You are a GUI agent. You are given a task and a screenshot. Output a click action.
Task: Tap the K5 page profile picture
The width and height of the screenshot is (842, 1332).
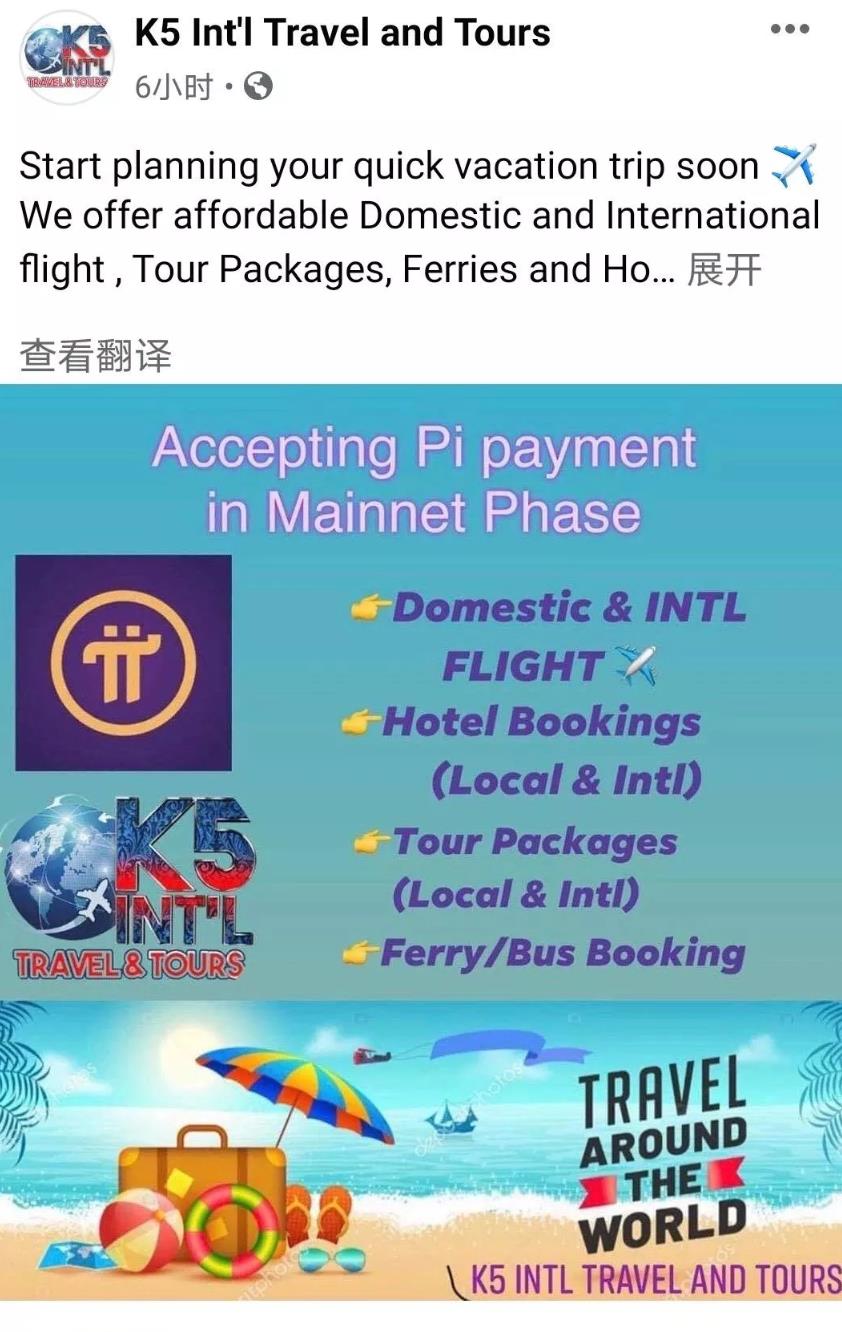coord(66,57)
